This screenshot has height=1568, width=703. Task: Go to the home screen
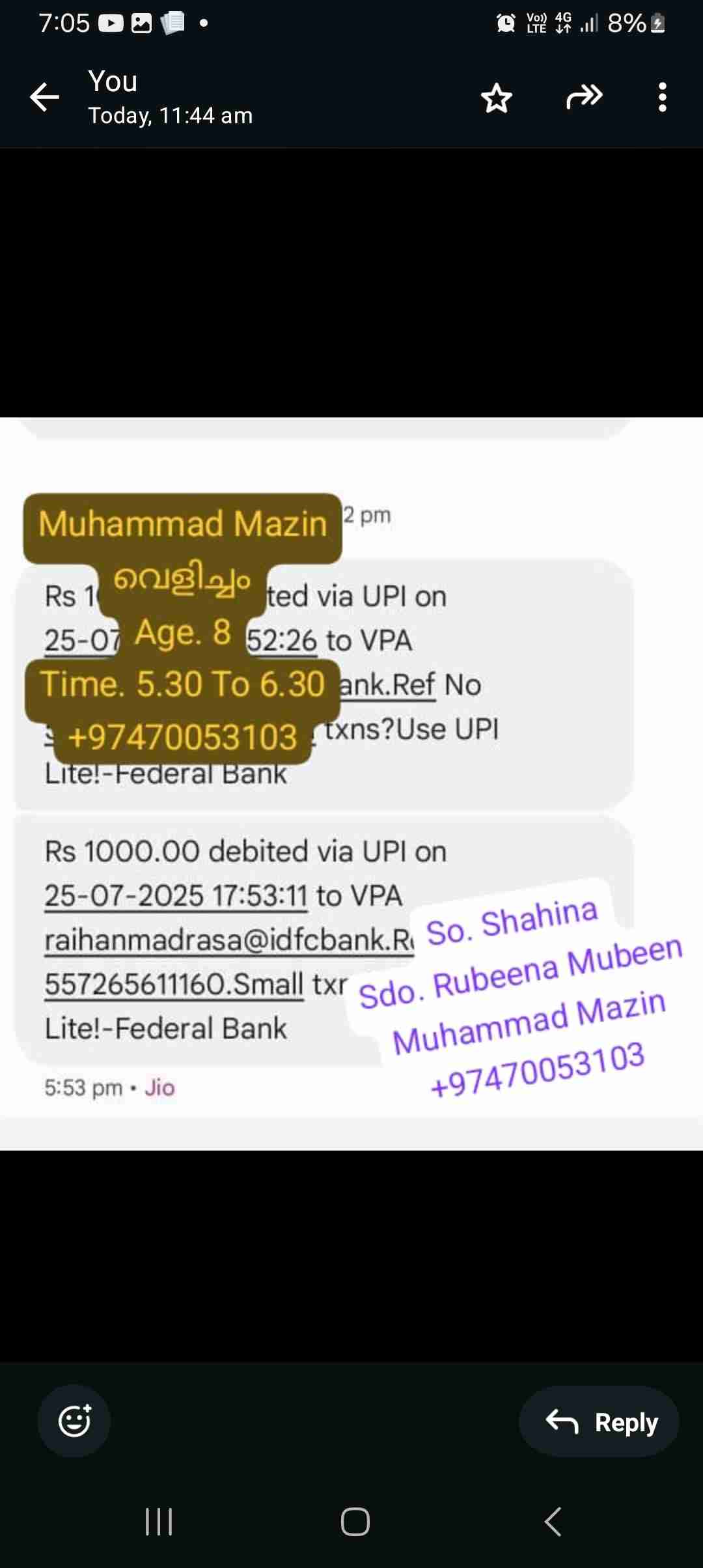coord(355,1522)
